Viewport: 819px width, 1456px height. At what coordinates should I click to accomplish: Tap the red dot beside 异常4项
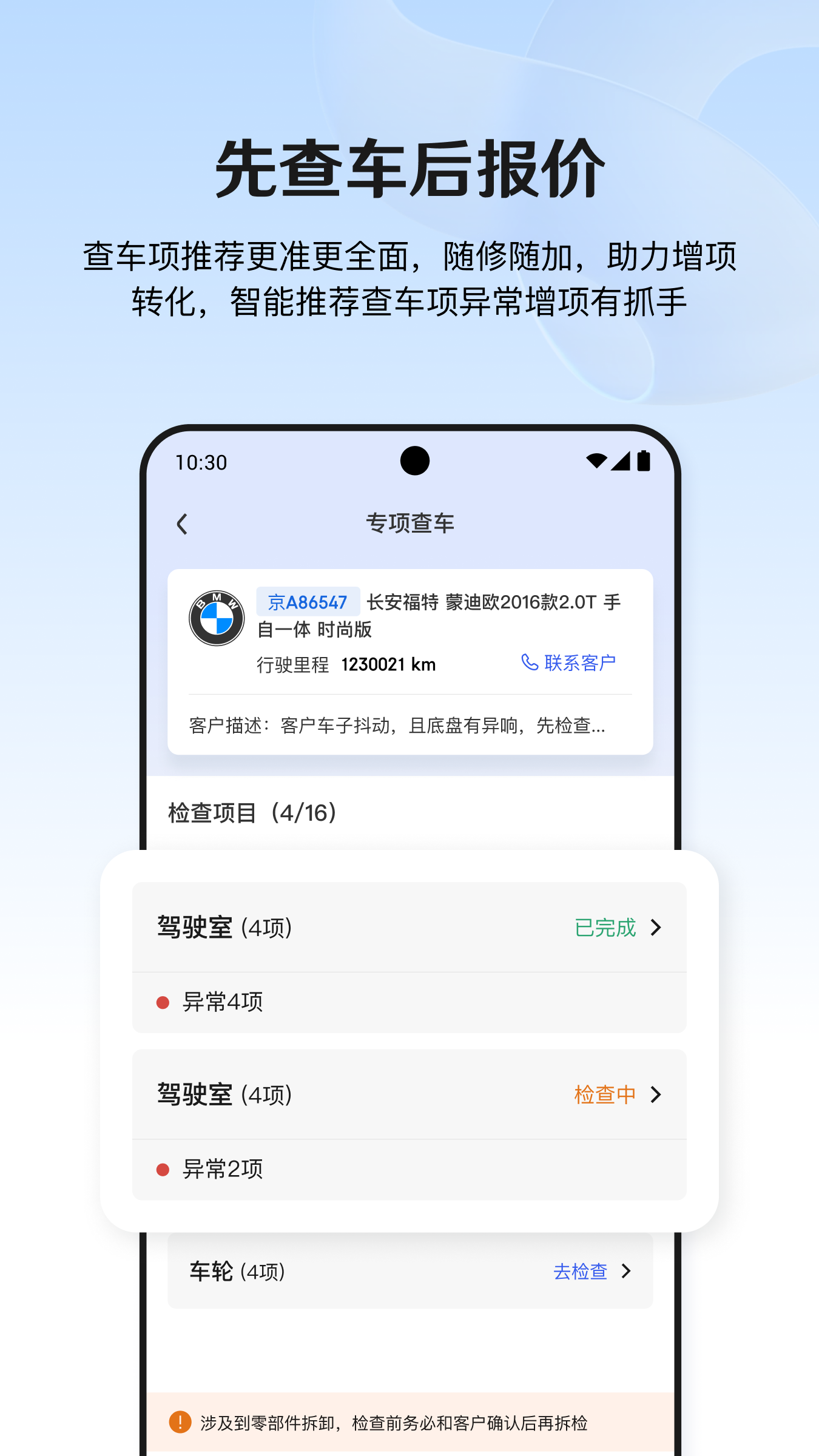click(x=163, y=1002)
